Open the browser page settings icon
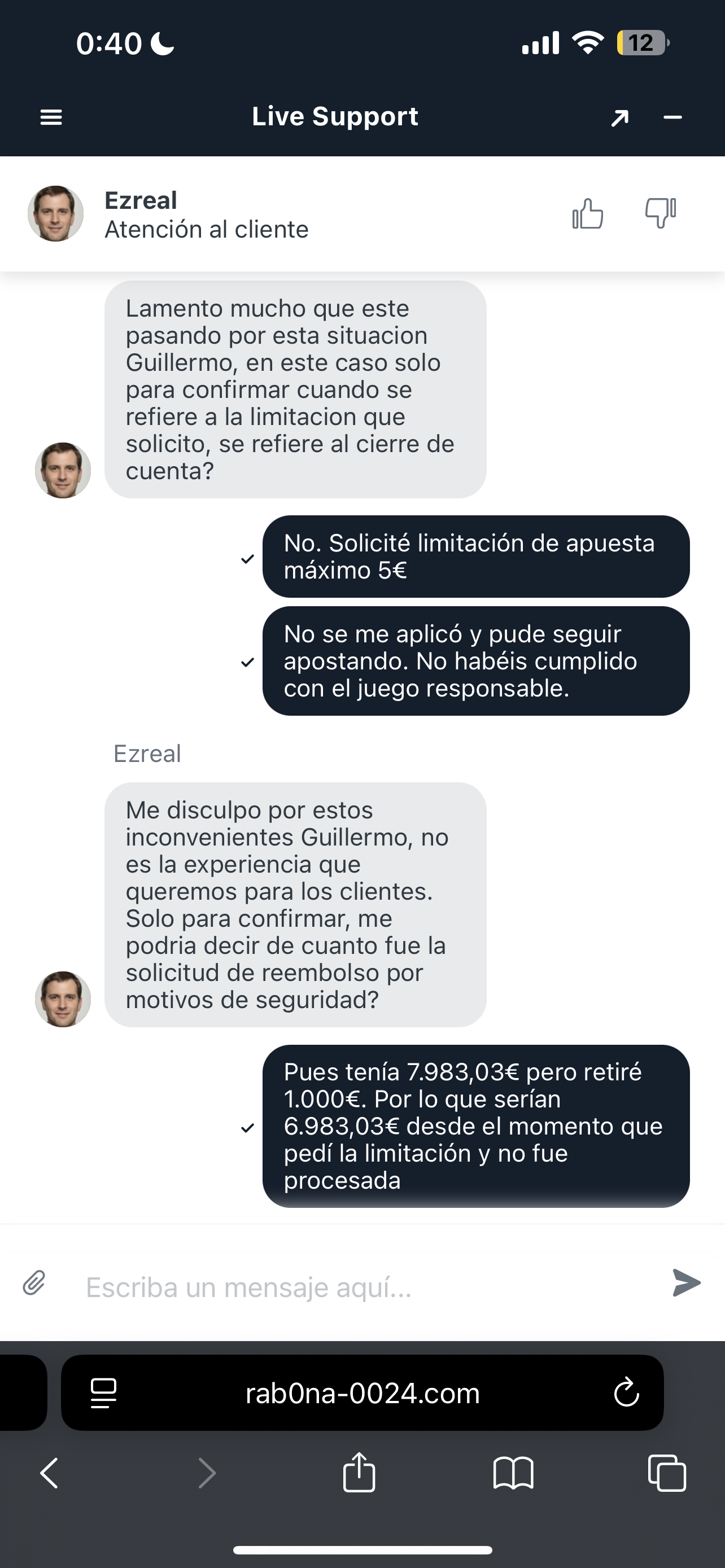Viewport: 725px width, 1568px height. (103, 1392)
